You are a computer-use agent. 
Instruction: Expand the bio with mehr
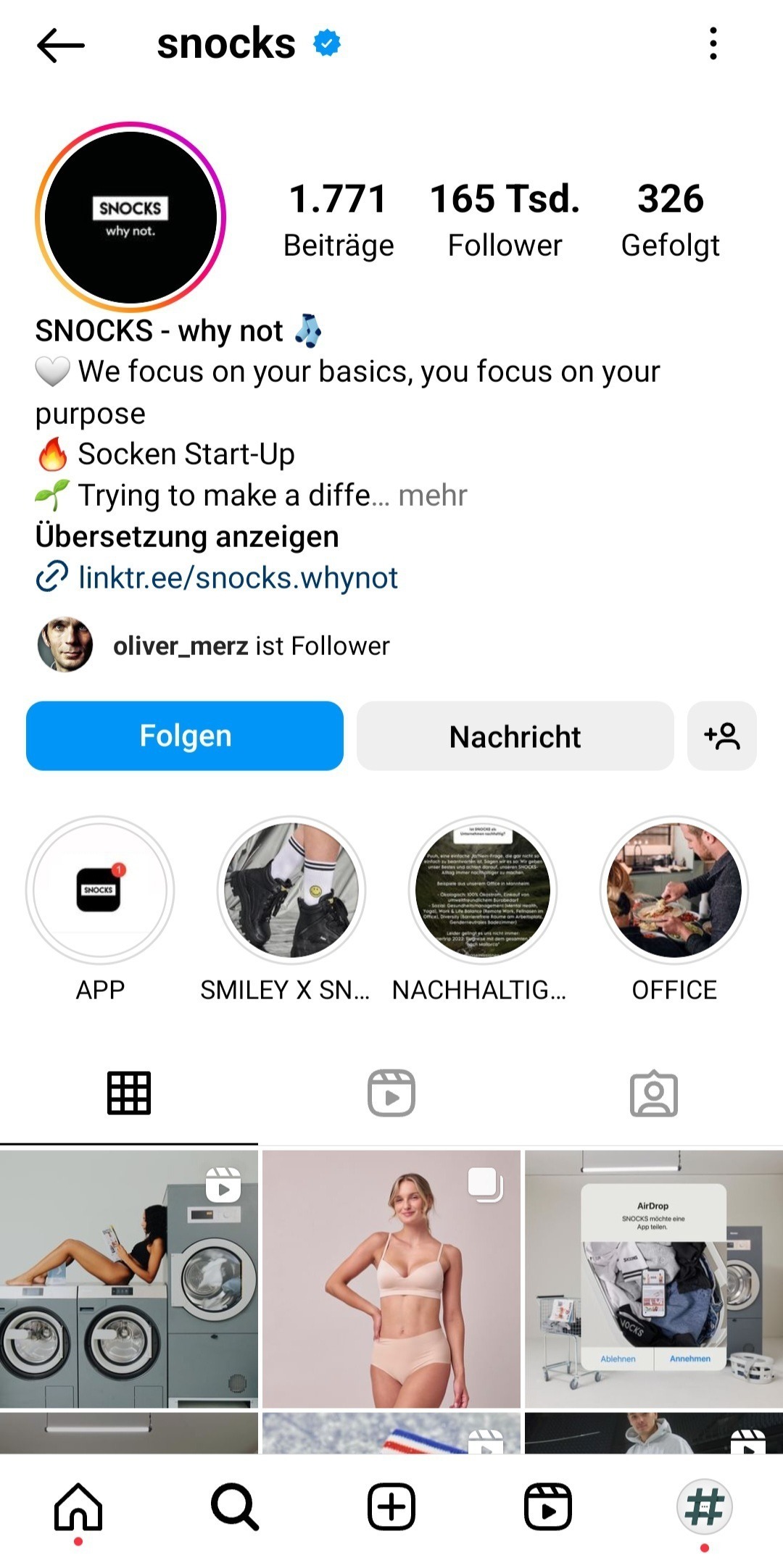pos(433,496)
